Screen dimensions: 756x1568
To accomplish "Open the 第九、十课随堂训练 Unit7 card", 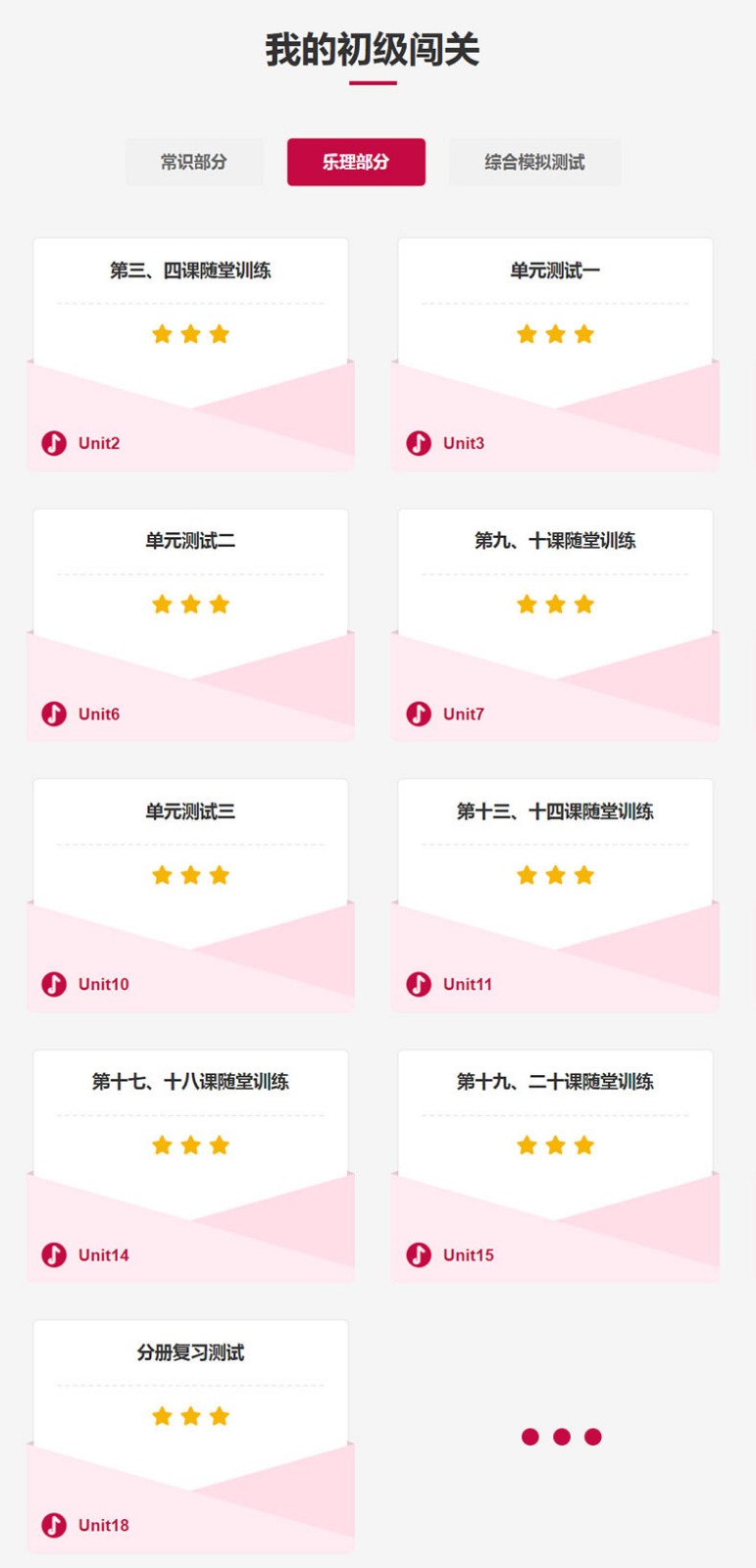I will pos(555,623).
